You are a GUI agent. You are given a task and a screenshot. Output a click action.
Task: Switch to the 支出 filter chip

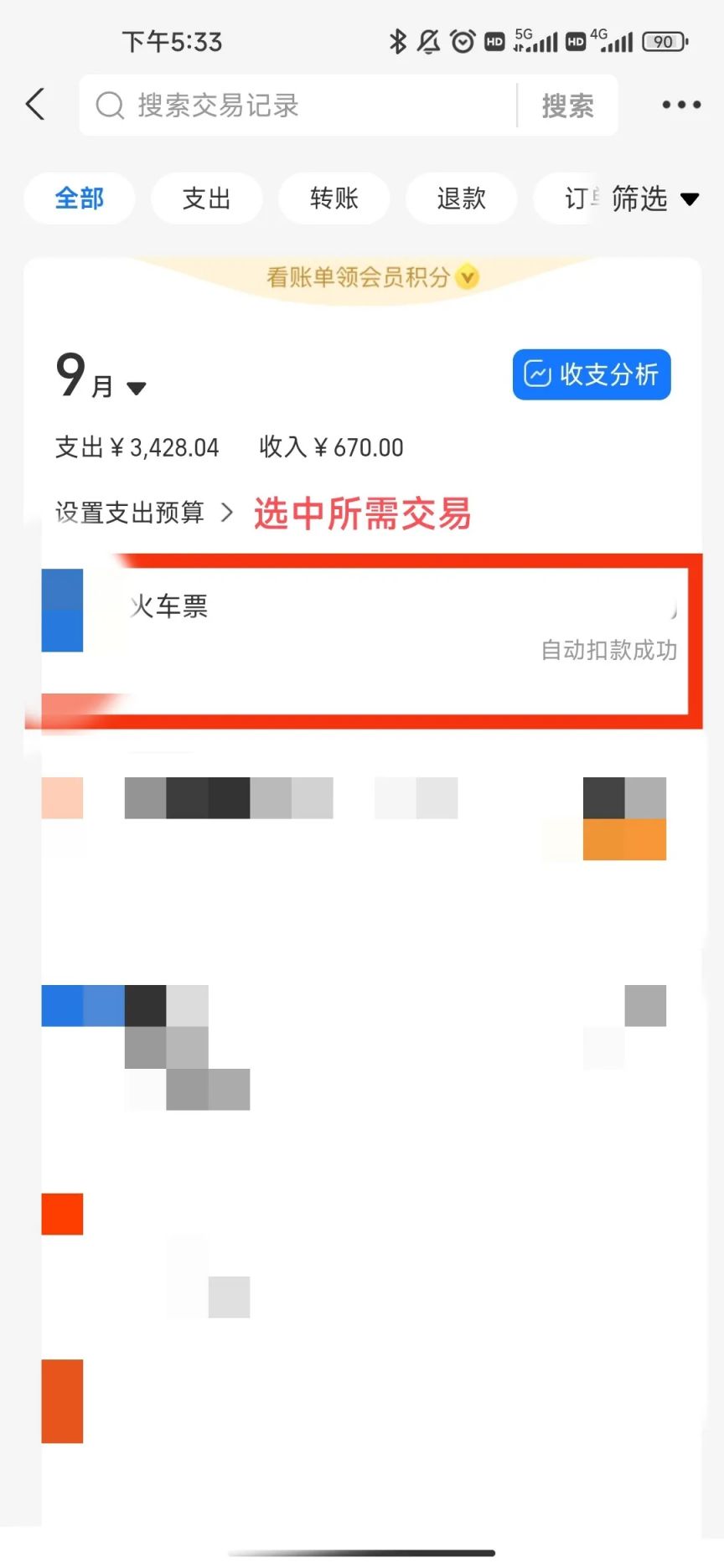tap(206, 199)
